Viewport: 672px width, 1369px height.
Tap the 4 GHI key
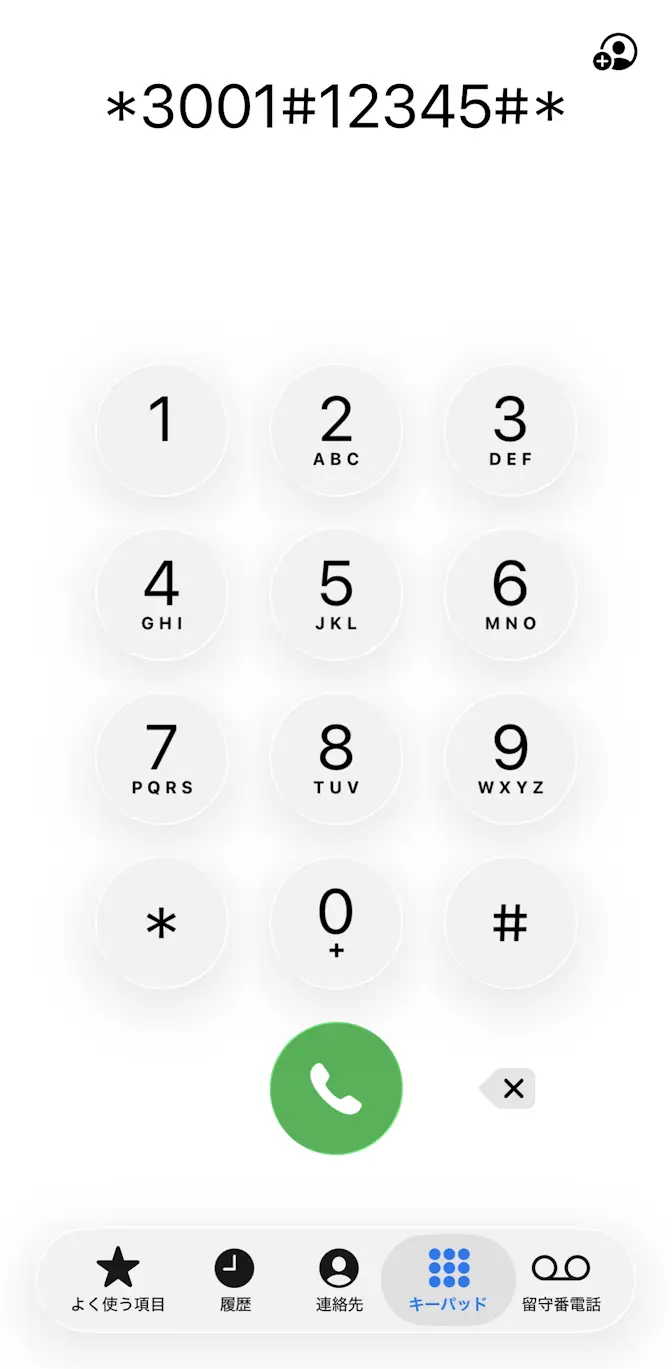[161, 594]
